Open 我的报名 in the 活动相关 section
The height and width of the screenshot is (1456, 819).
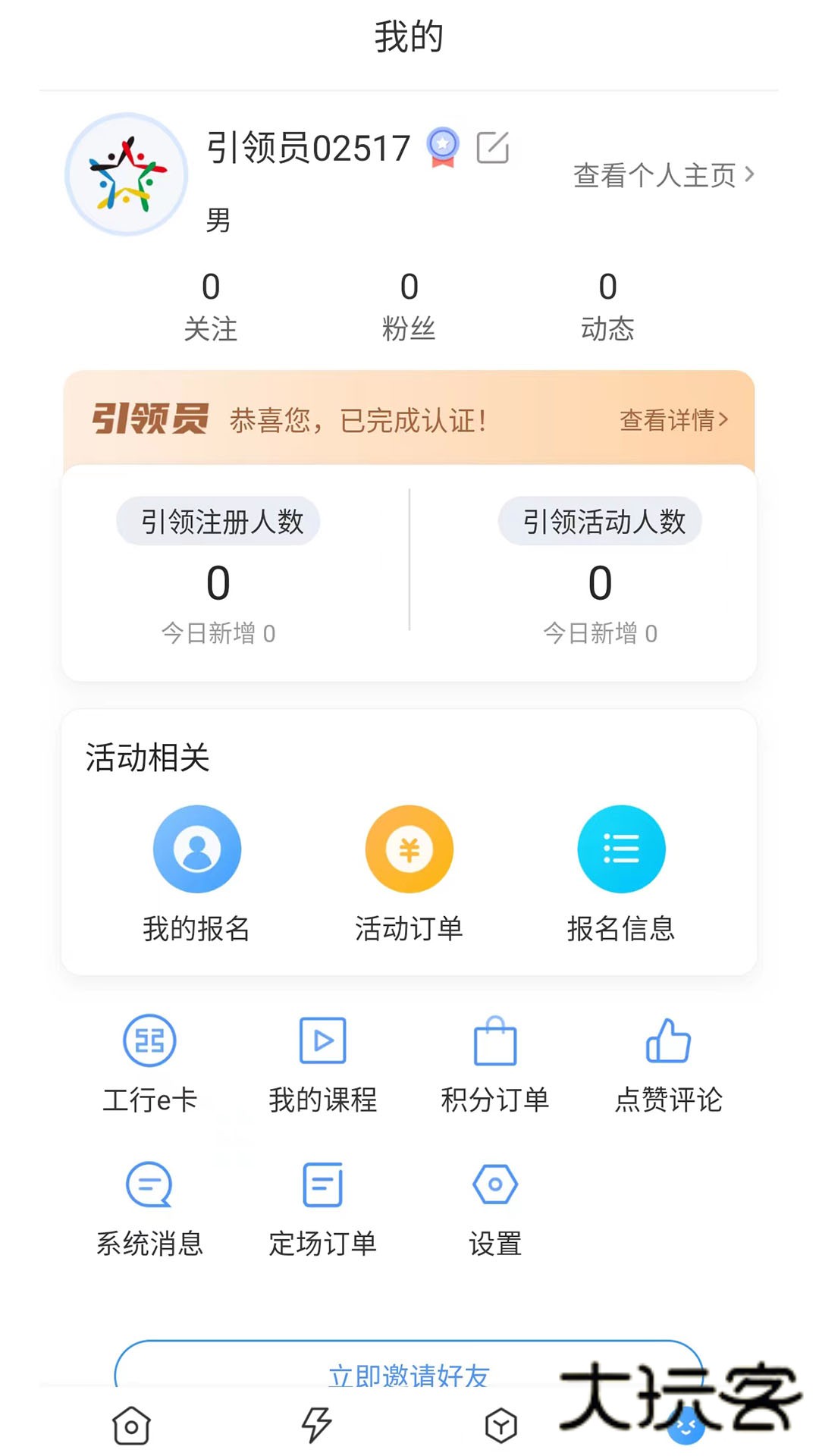click(x=197, y=849)
